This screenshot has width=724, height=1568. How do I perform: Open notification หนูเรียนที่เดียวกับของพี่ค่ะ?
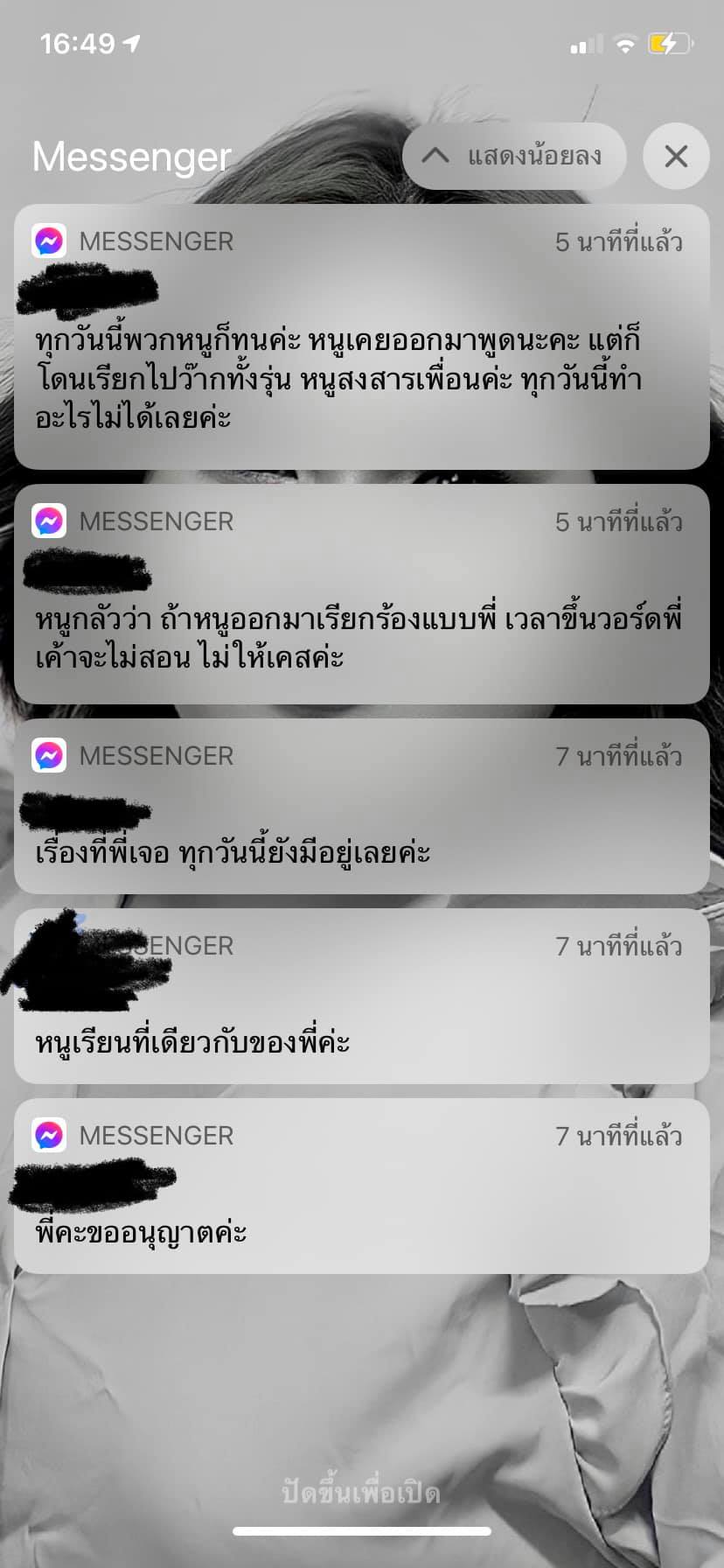coord(361,1015)
